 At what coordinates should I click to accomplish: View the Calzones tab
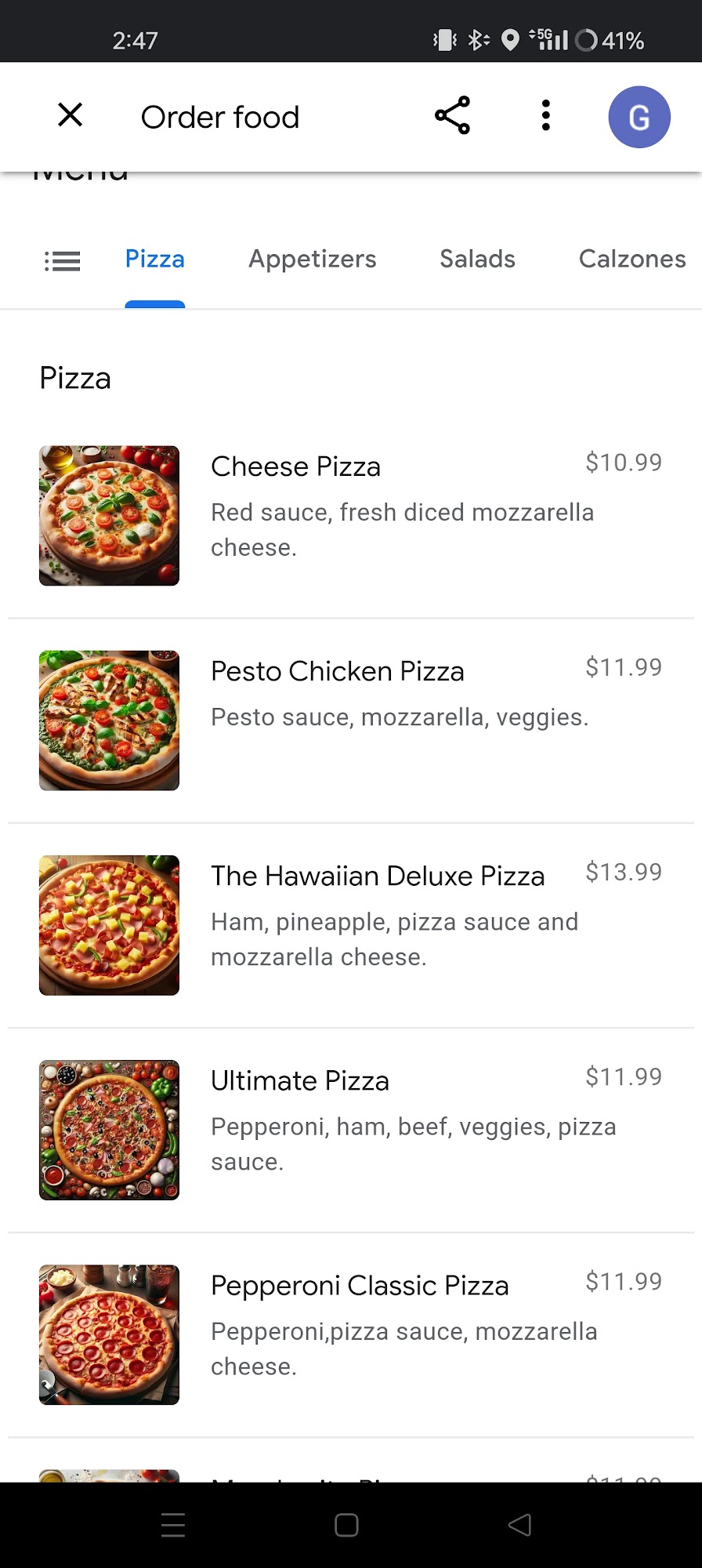coord(631,259)
